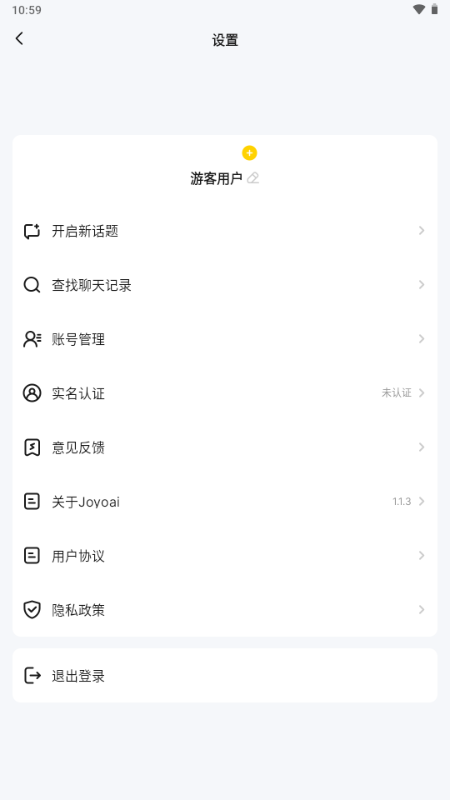
Task: Tap the yellow plus avatar badge
Action: point(249,153)
